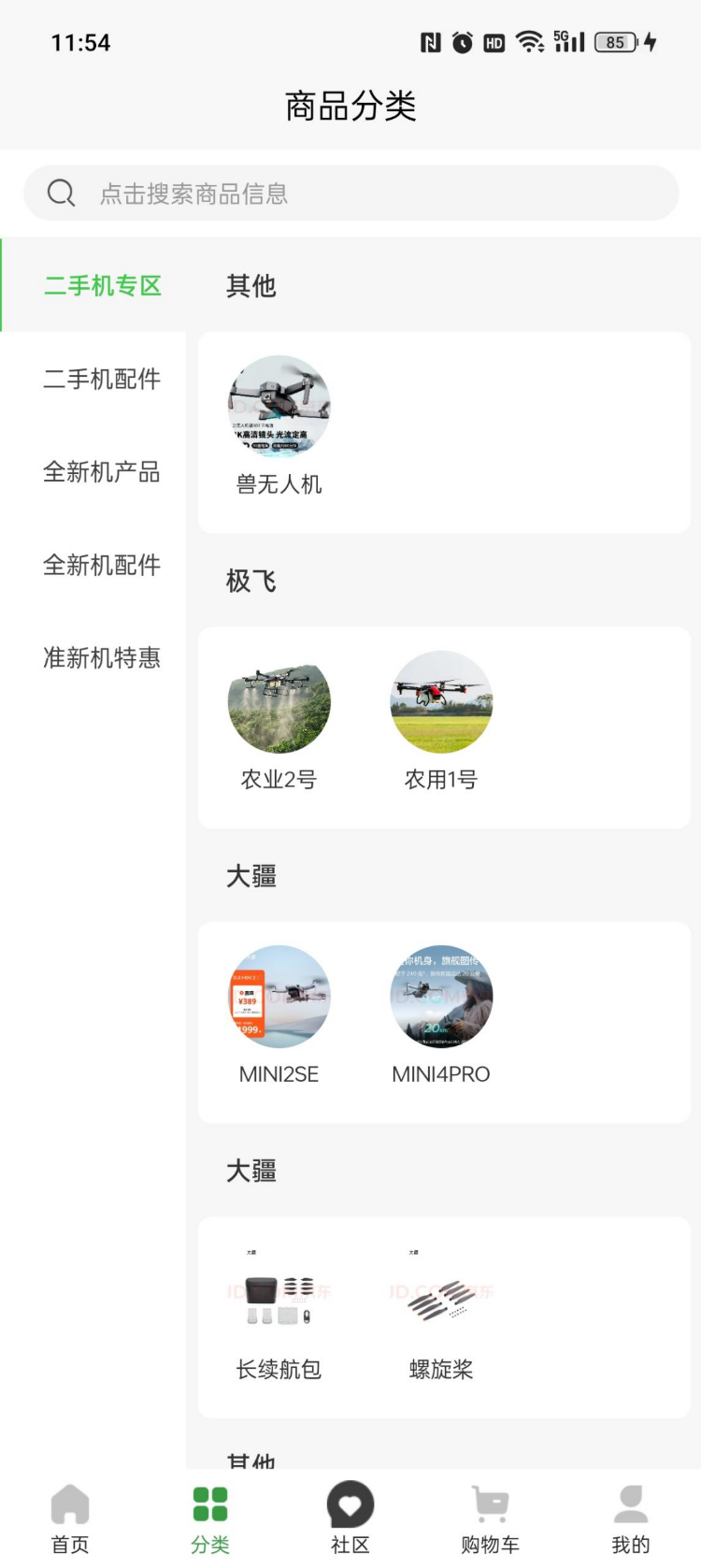The height and width of the screenshot is (1568, 701).
Task: Open the 首页 home tab icon
Action: coord(70,1505)
